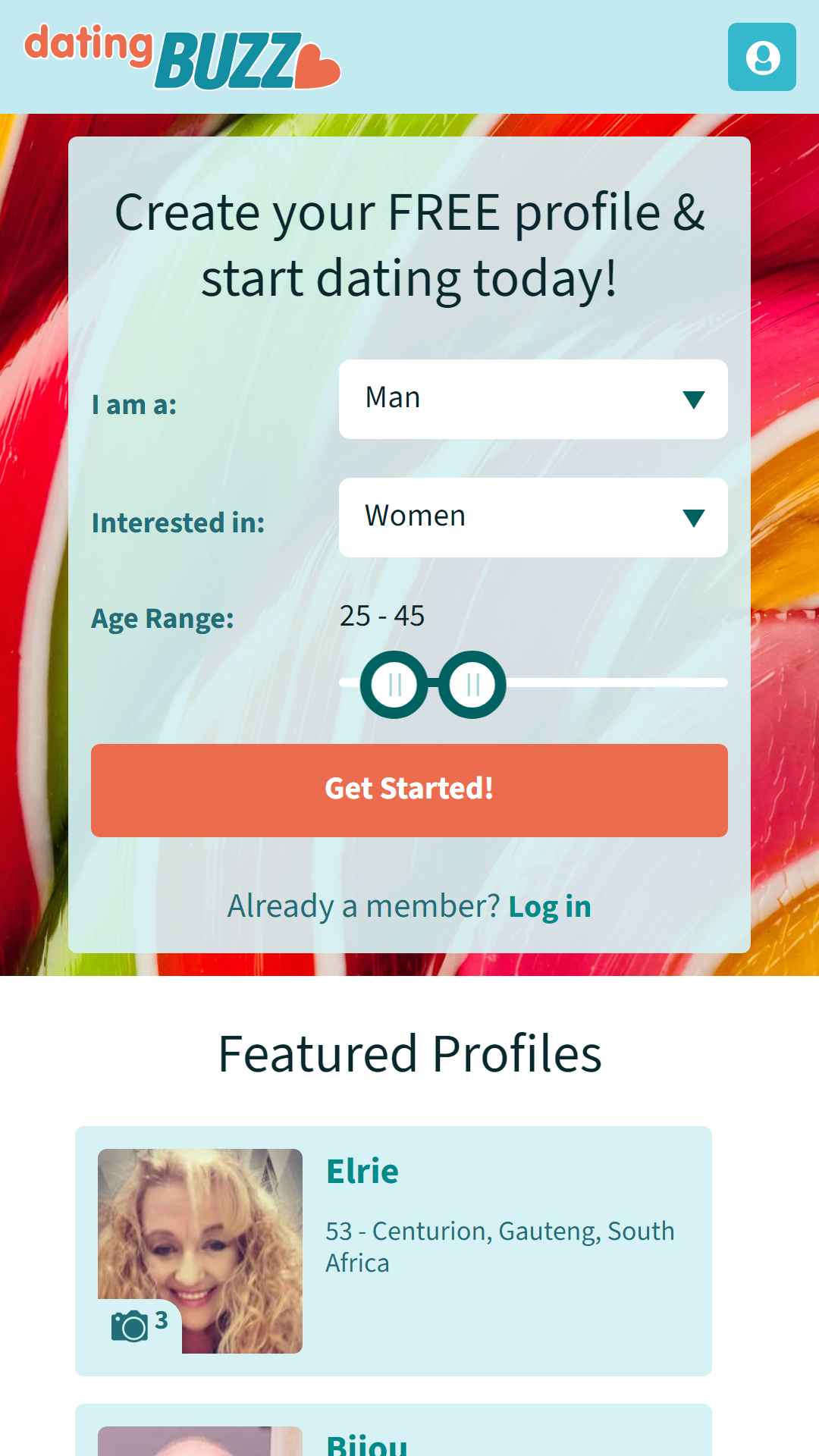
Task: Tap the maximum age slider handle
Action: click(x=472, y=685)
